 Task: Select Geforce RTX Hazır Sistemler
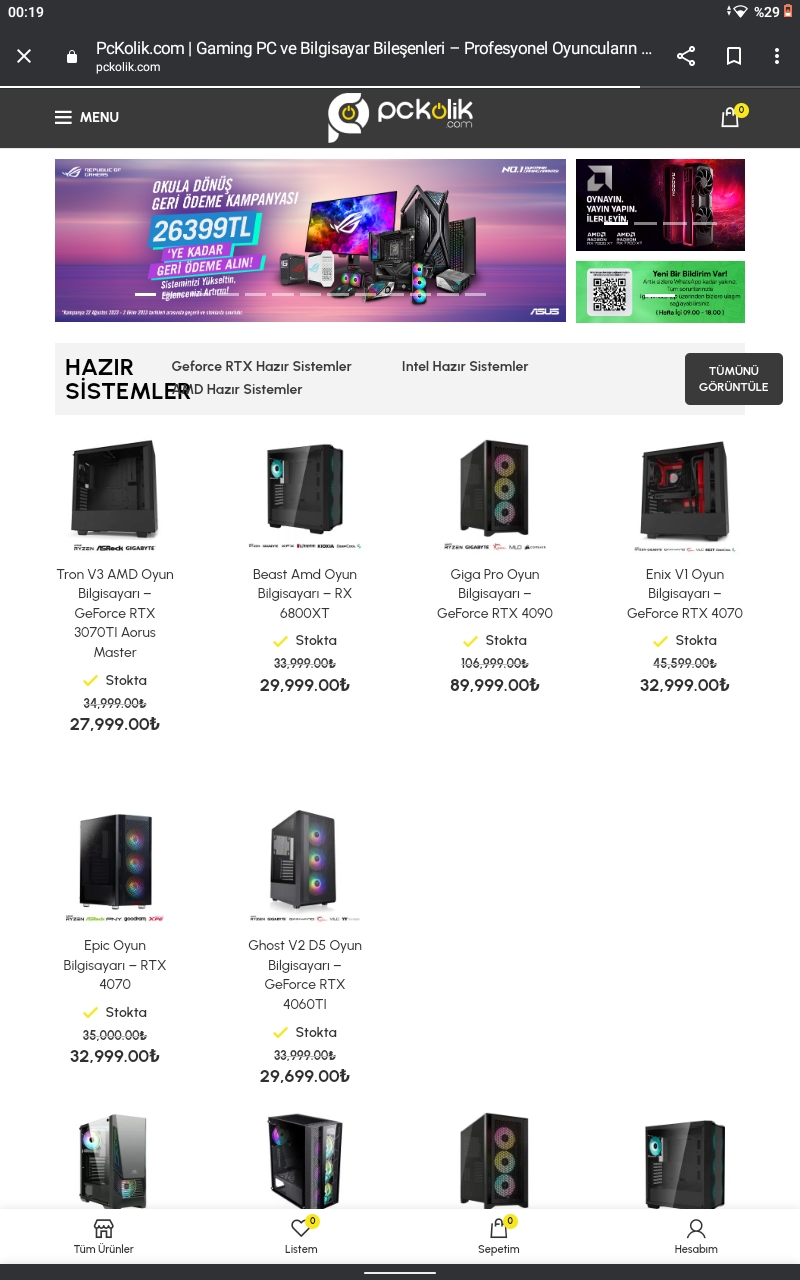(x=261, y=366)
